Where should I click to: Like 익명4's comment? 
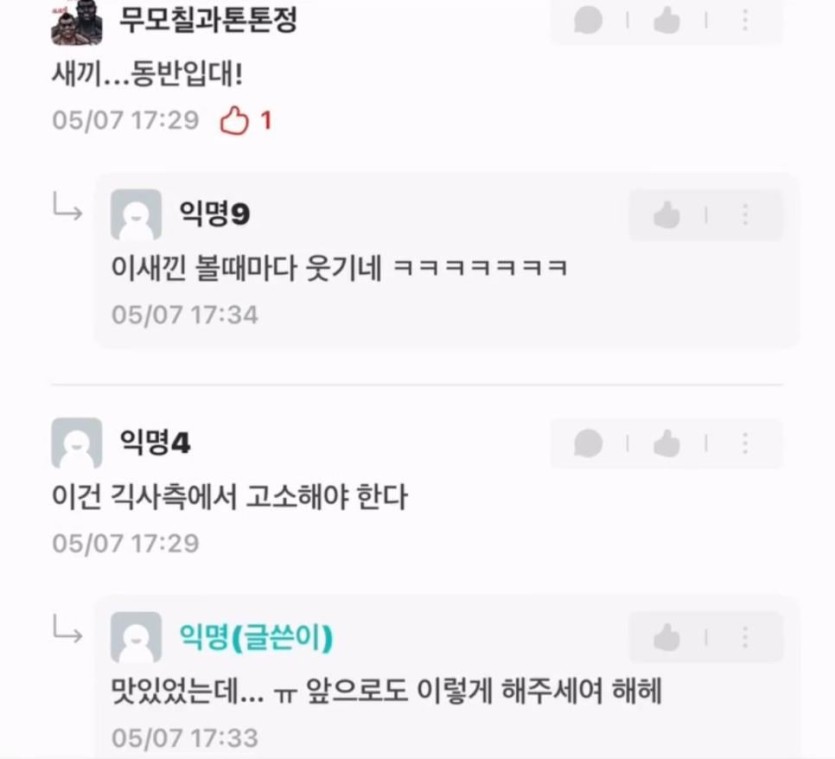(x=667, y=443)
